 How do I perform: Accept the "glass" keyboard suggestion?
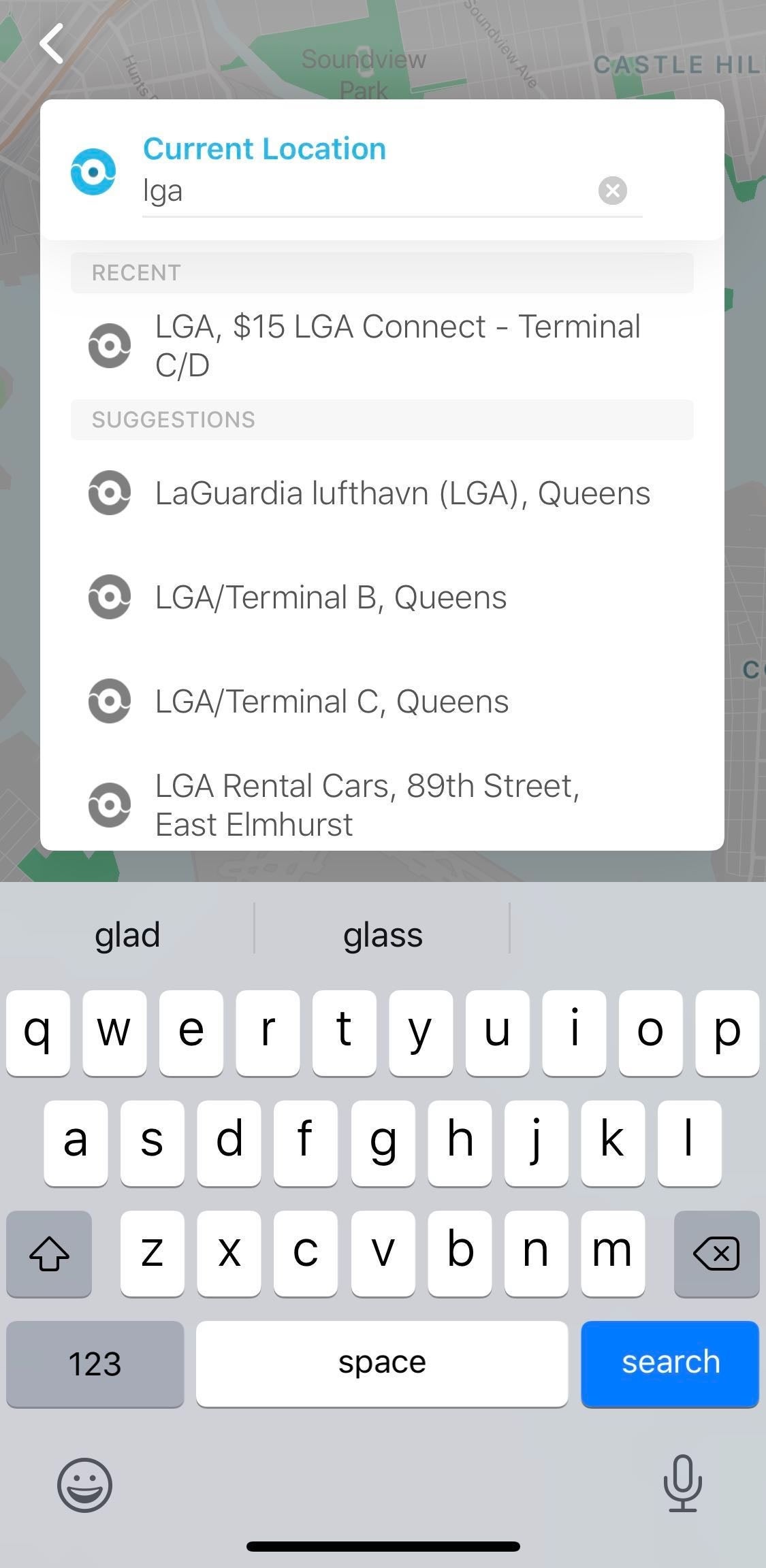[x=383, y=935]
